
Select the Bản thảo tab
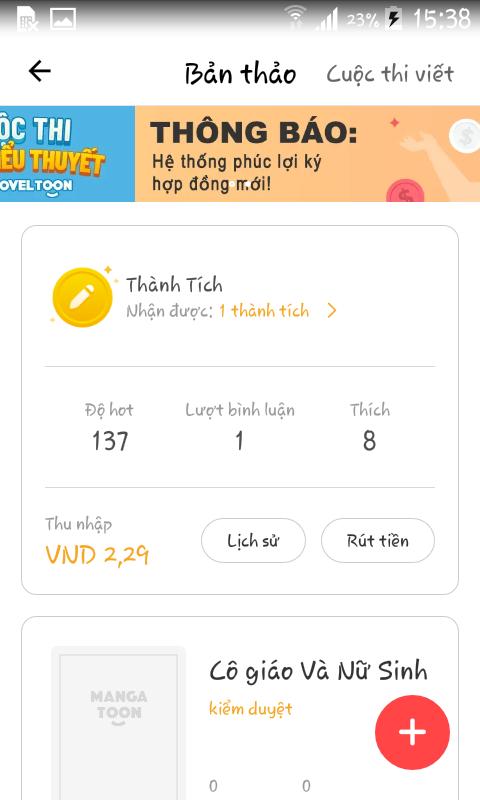point(240,73)
